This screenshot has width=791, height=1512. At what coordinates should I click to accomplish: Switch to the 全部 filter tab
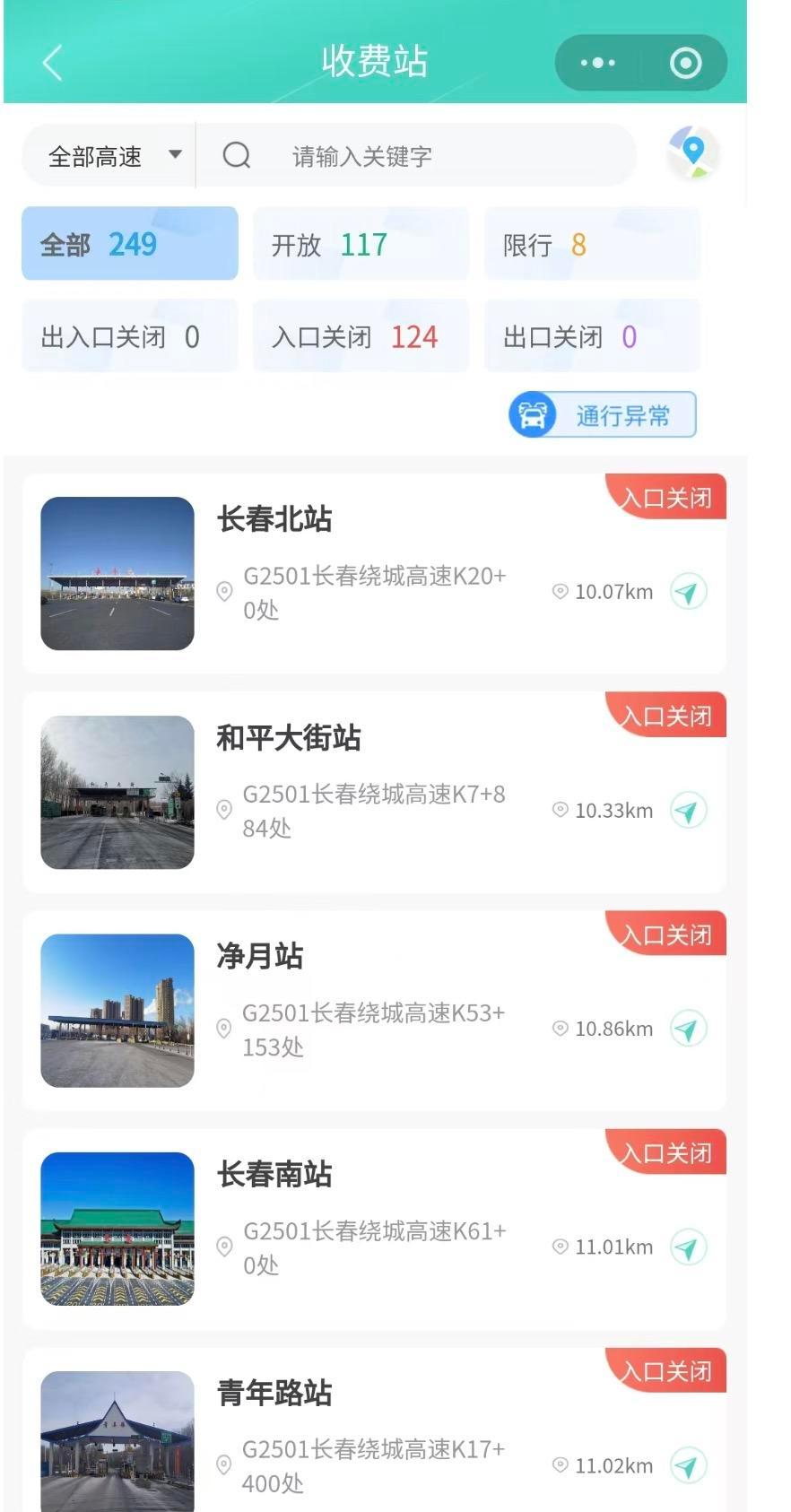[129, 244]
